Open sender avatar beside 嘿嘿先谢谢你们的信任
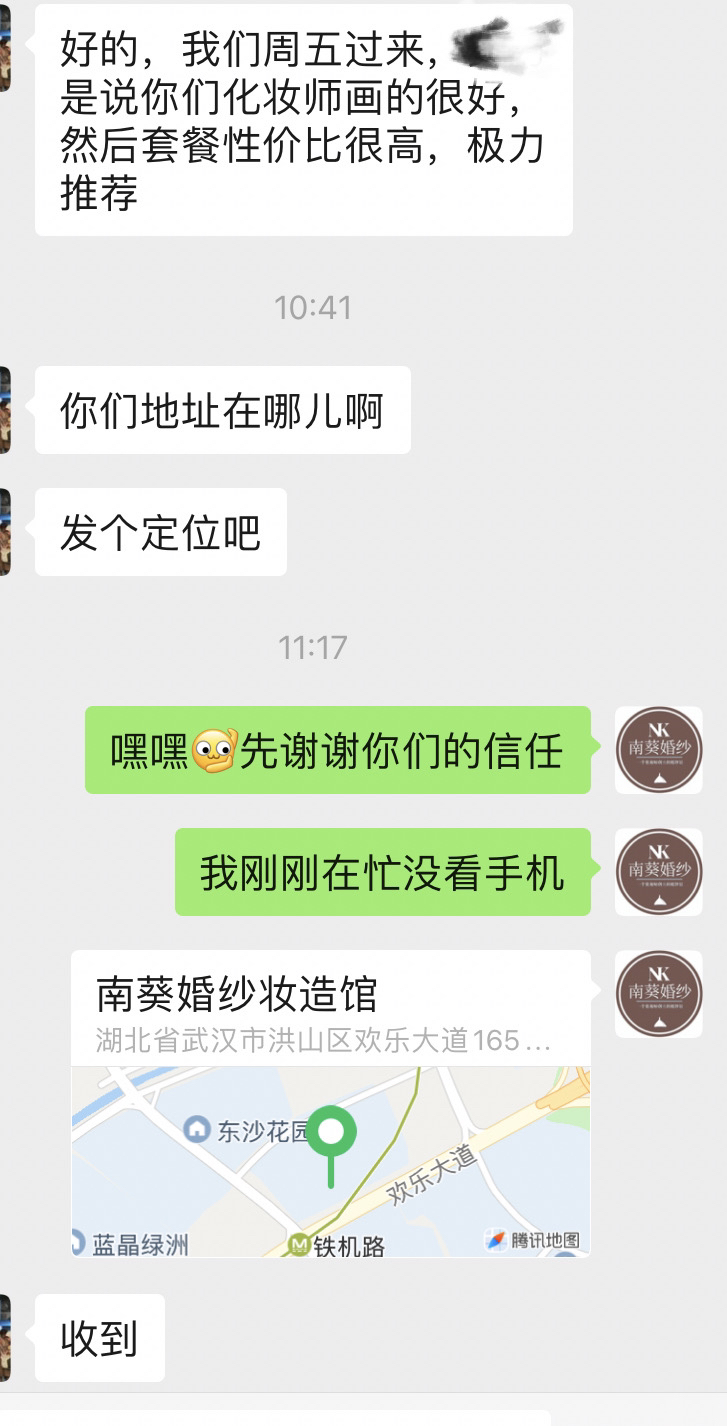 point(658,750)
